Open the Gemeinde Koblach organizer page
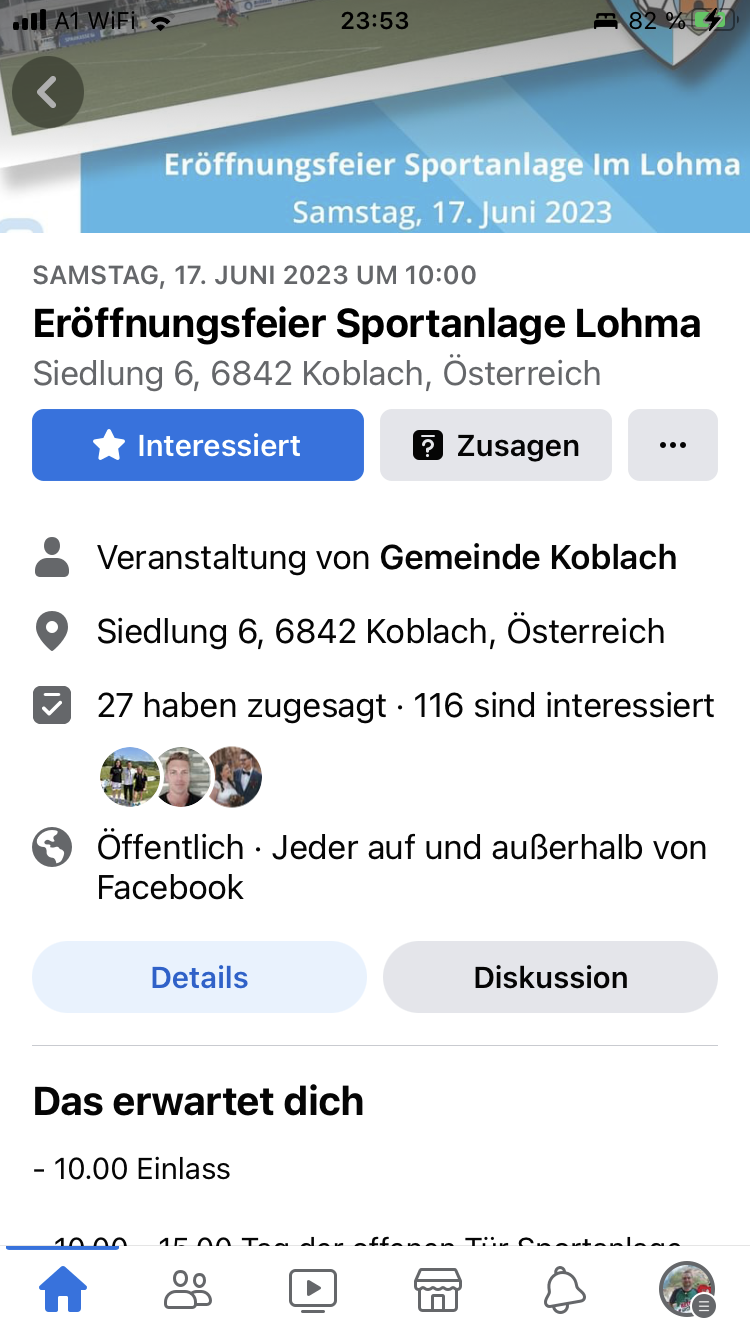The height and width of the screenshot is (1334, 750). click(528, 558)
